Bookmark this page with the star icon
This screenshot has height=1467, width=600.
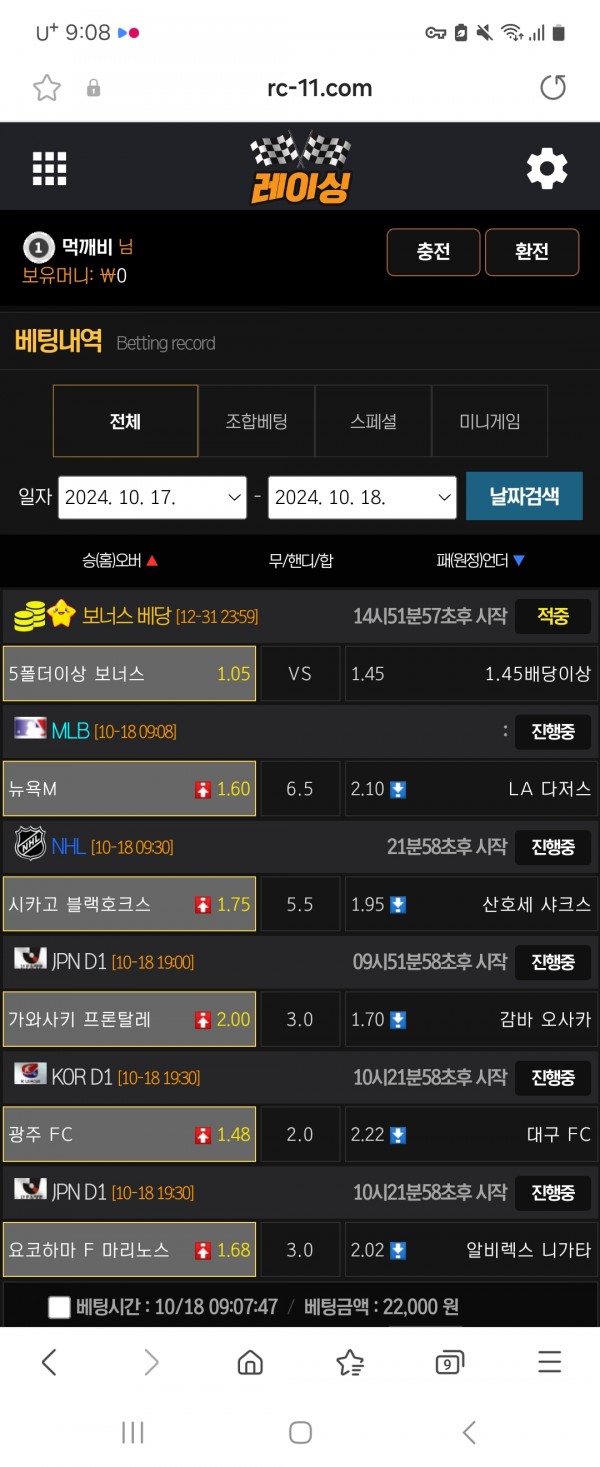(47, 88)
